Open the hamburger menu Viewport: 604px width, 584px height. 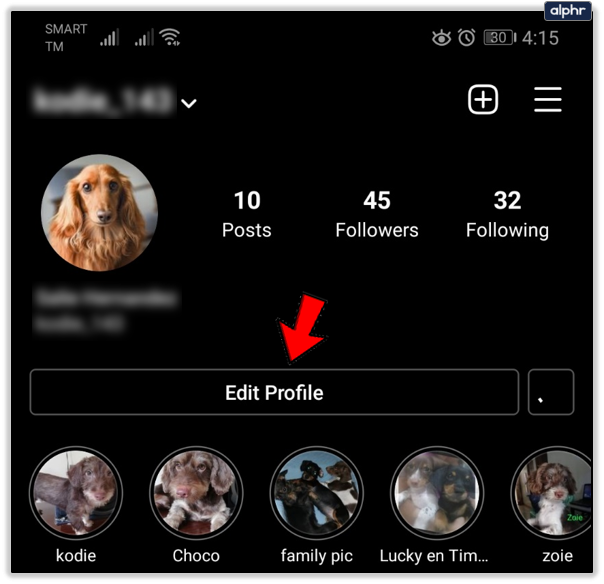tap(547, 100)
